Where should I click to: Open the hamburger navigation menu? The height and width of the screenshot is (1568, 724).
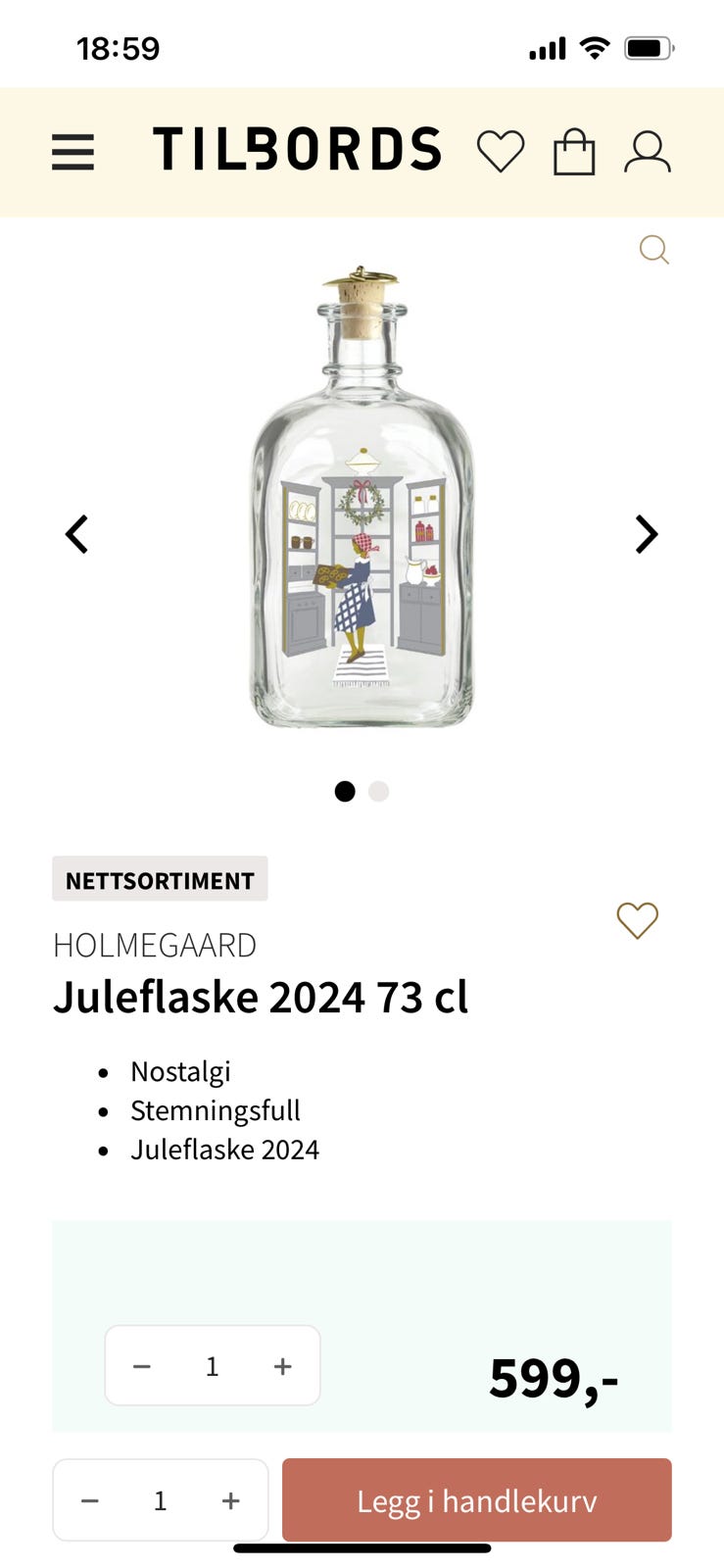[x=72, y=152]
